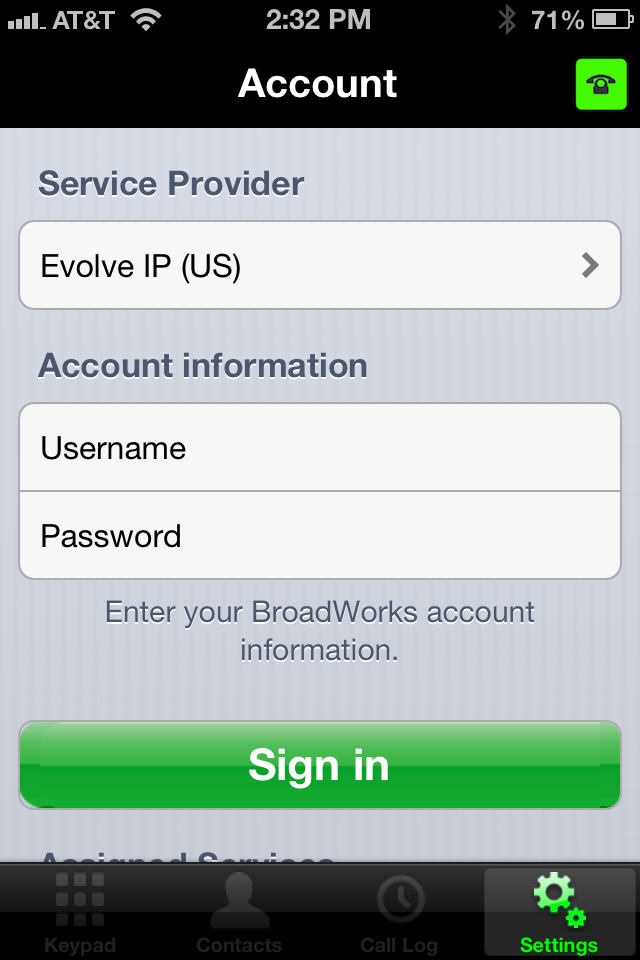
Task: Open the Evolve IP (US) service provider row
Action: (x=320, y=266)
